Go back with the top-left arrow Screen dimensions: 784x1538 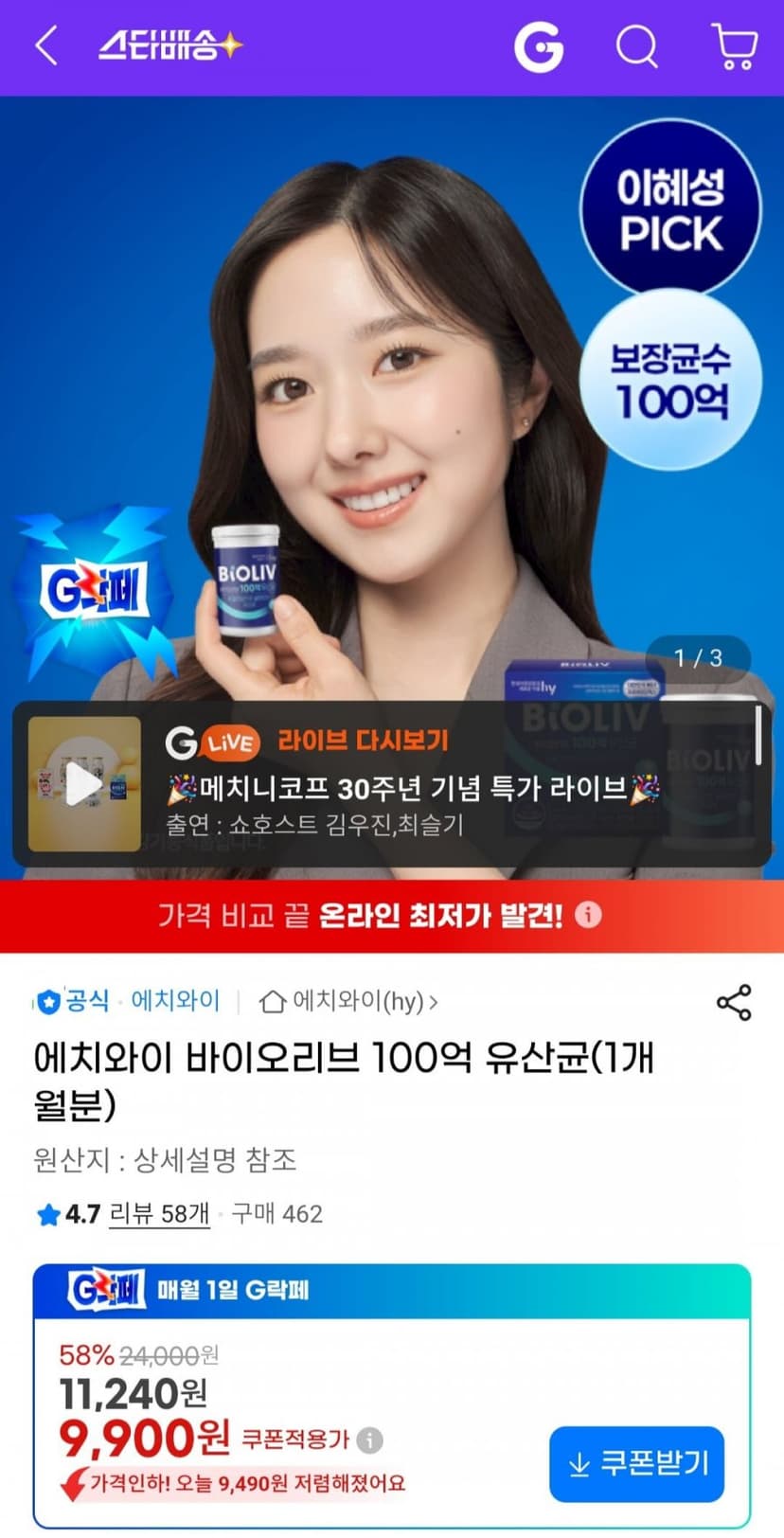click(45, 45)
